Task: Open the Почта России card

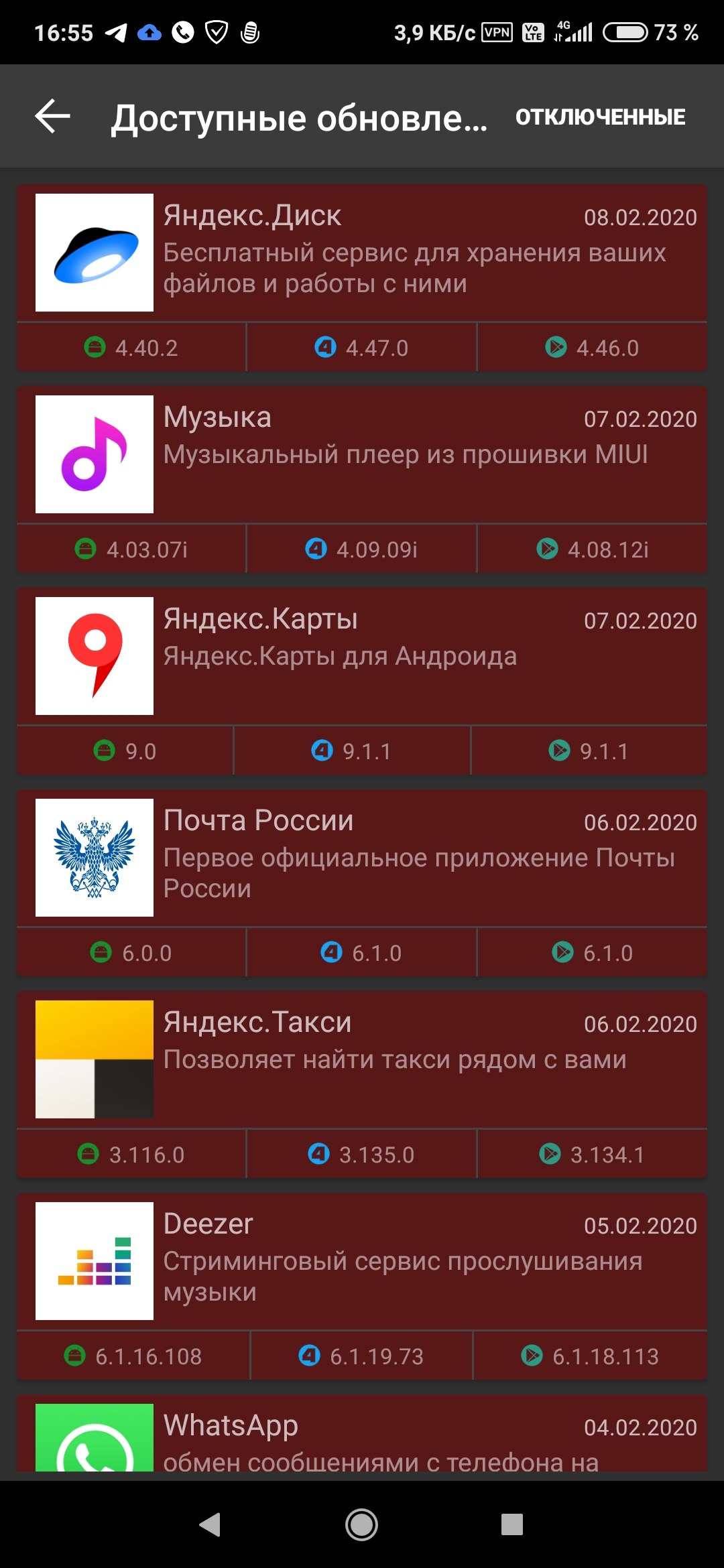Action: tap(362, 858)
